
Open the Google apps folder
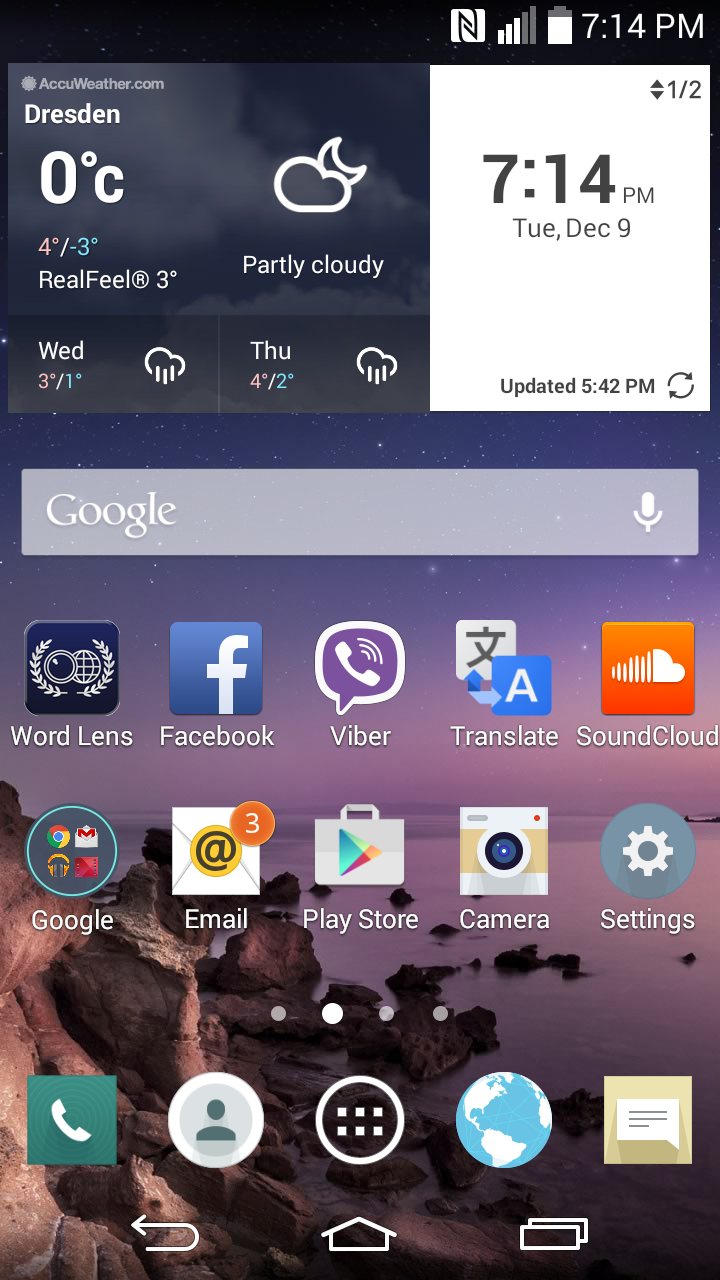coord(72,852)
